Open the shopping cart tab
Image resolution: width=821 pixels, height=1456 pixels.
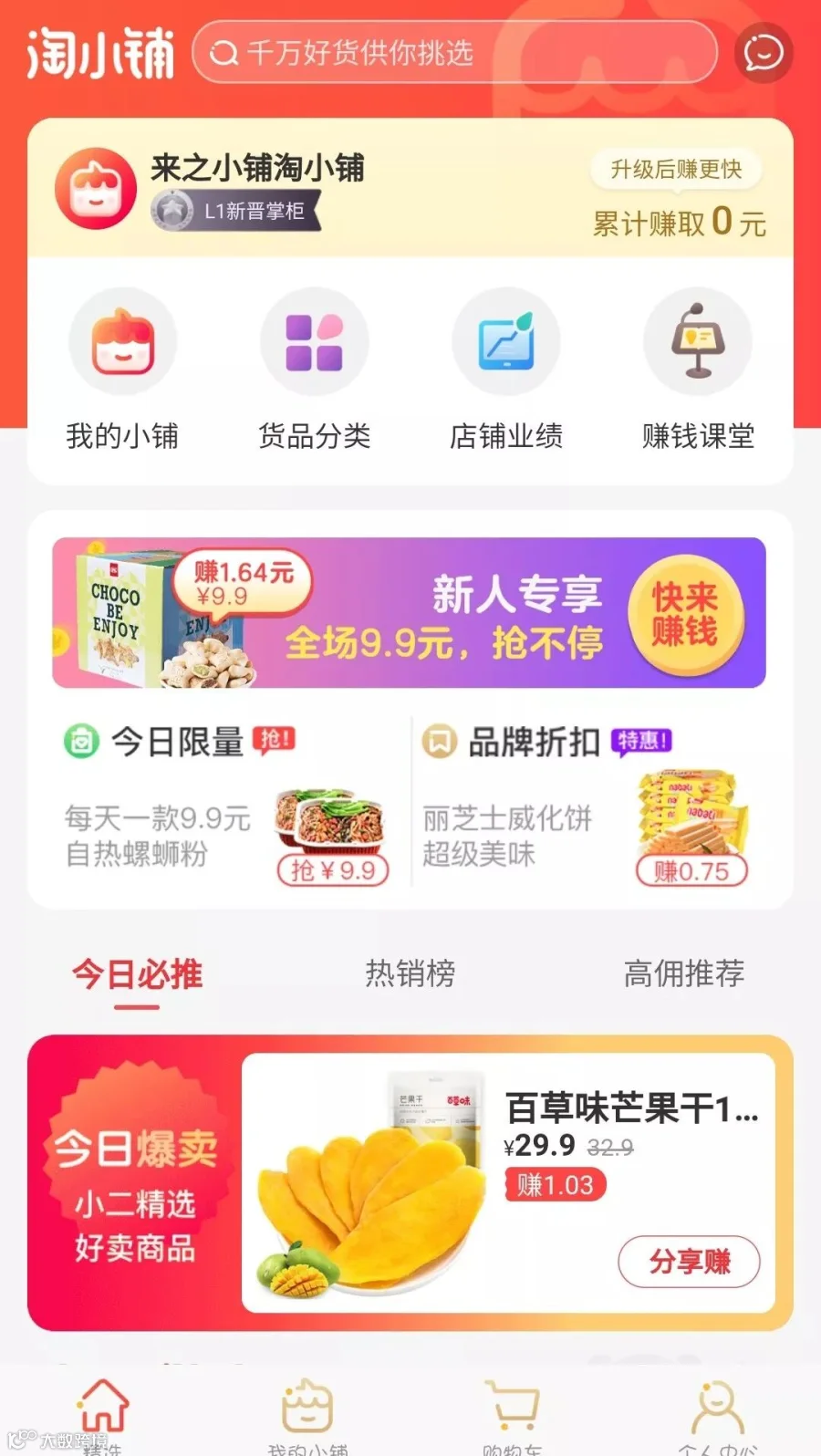pos(513,1413)
